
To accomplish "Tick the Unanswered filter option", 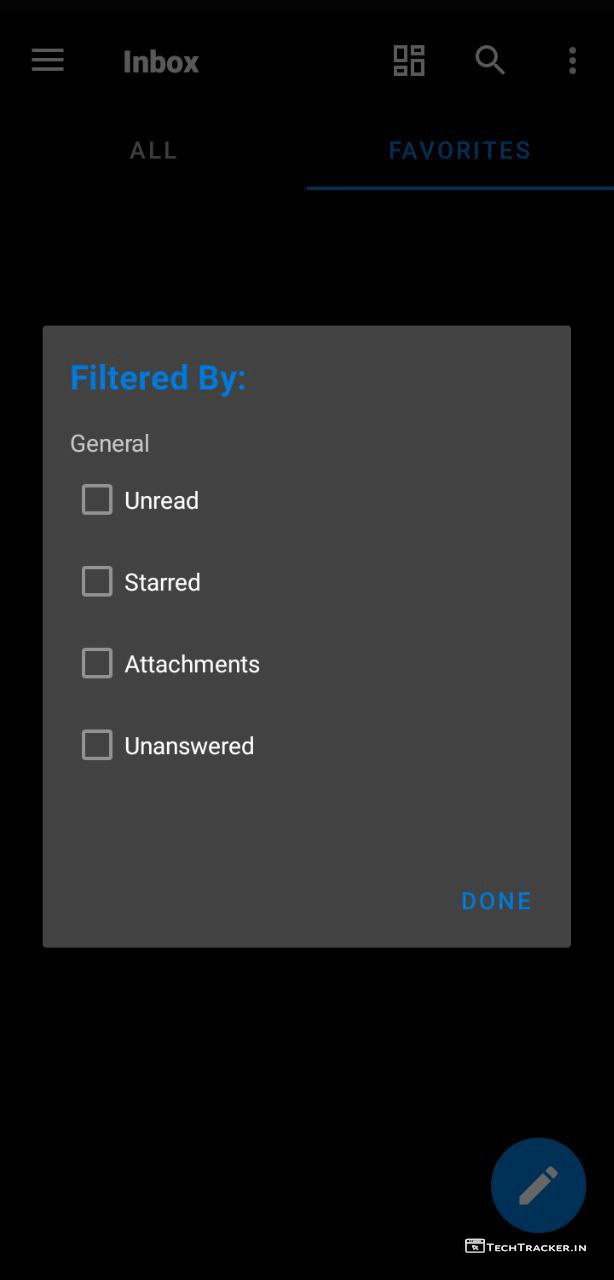I will click(97, 745).
